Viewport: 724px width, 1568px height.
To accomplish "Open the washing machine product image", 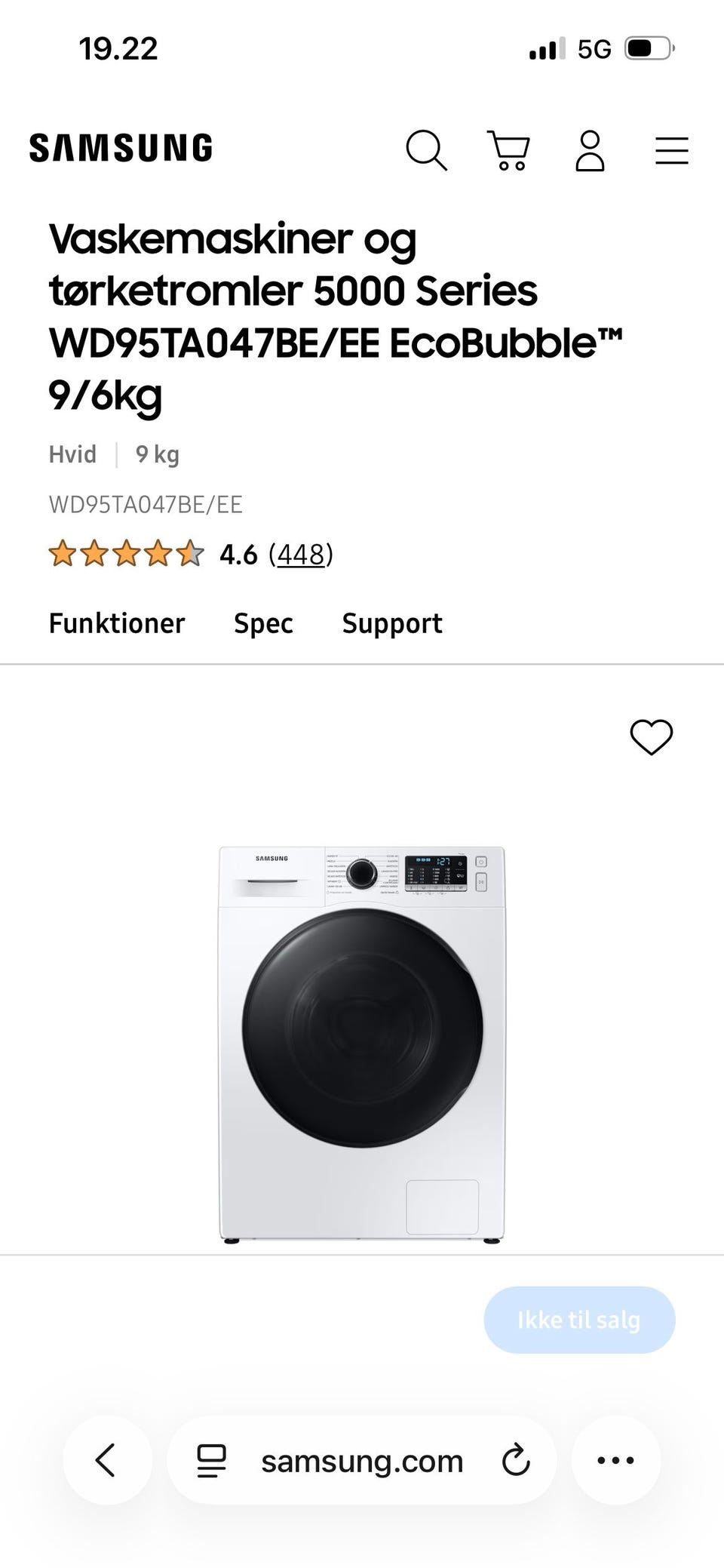I will pos(362,1044).
